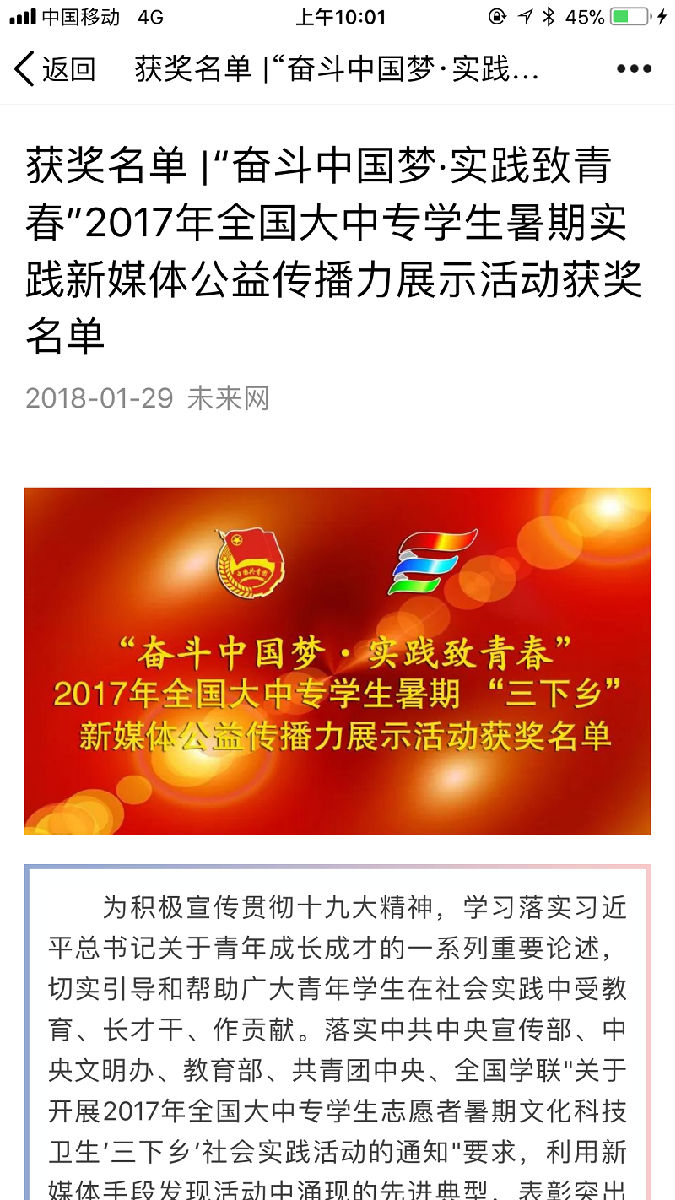Go back with the 返回 button
The width and height of the screenshot is (675, 1200).
(55, 69)
